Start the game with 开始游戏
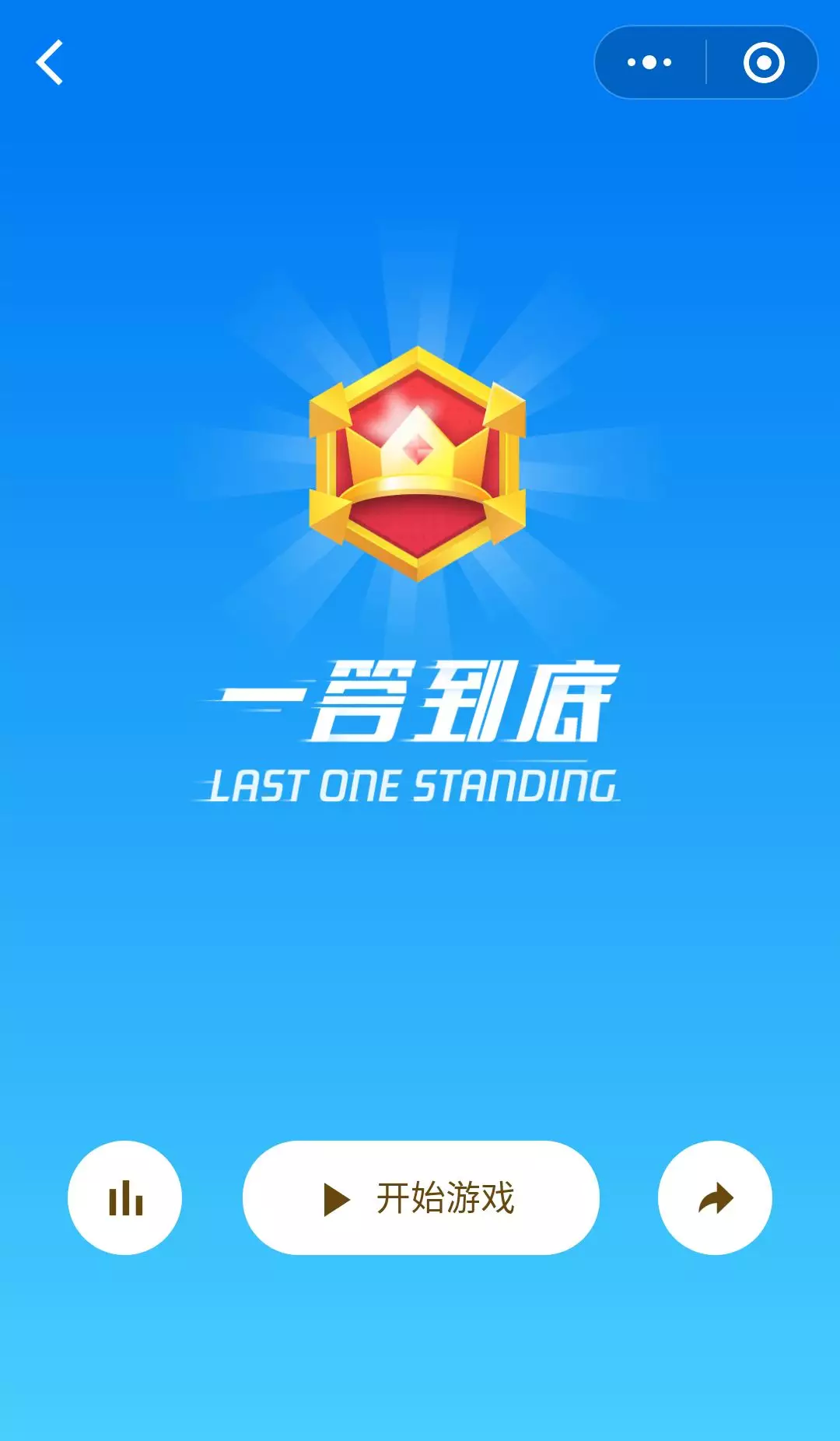The height and width of the screenshot is (1441, 840). point(421,1197)
